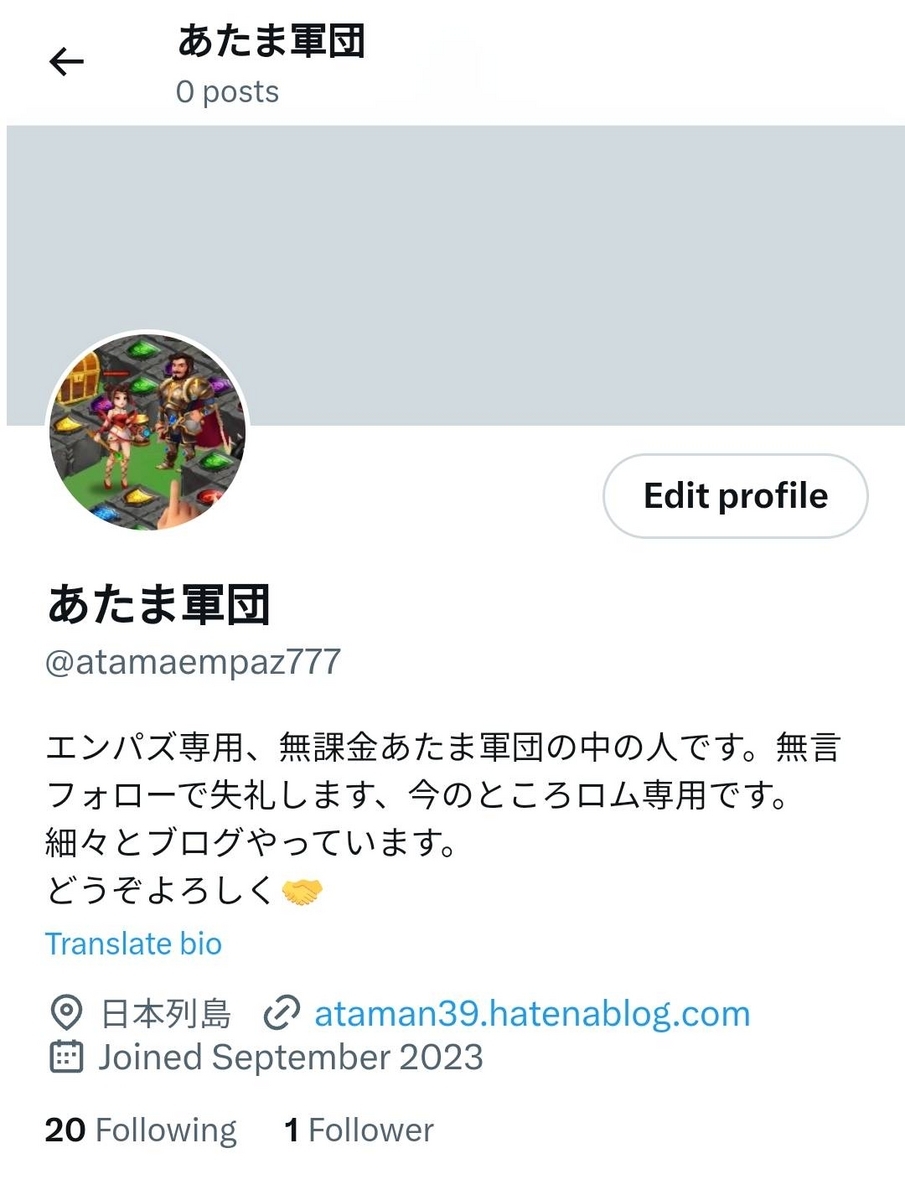Go back using the arrow icon
The width and height of the screenshot is (905, 1200).
(66, 62)
